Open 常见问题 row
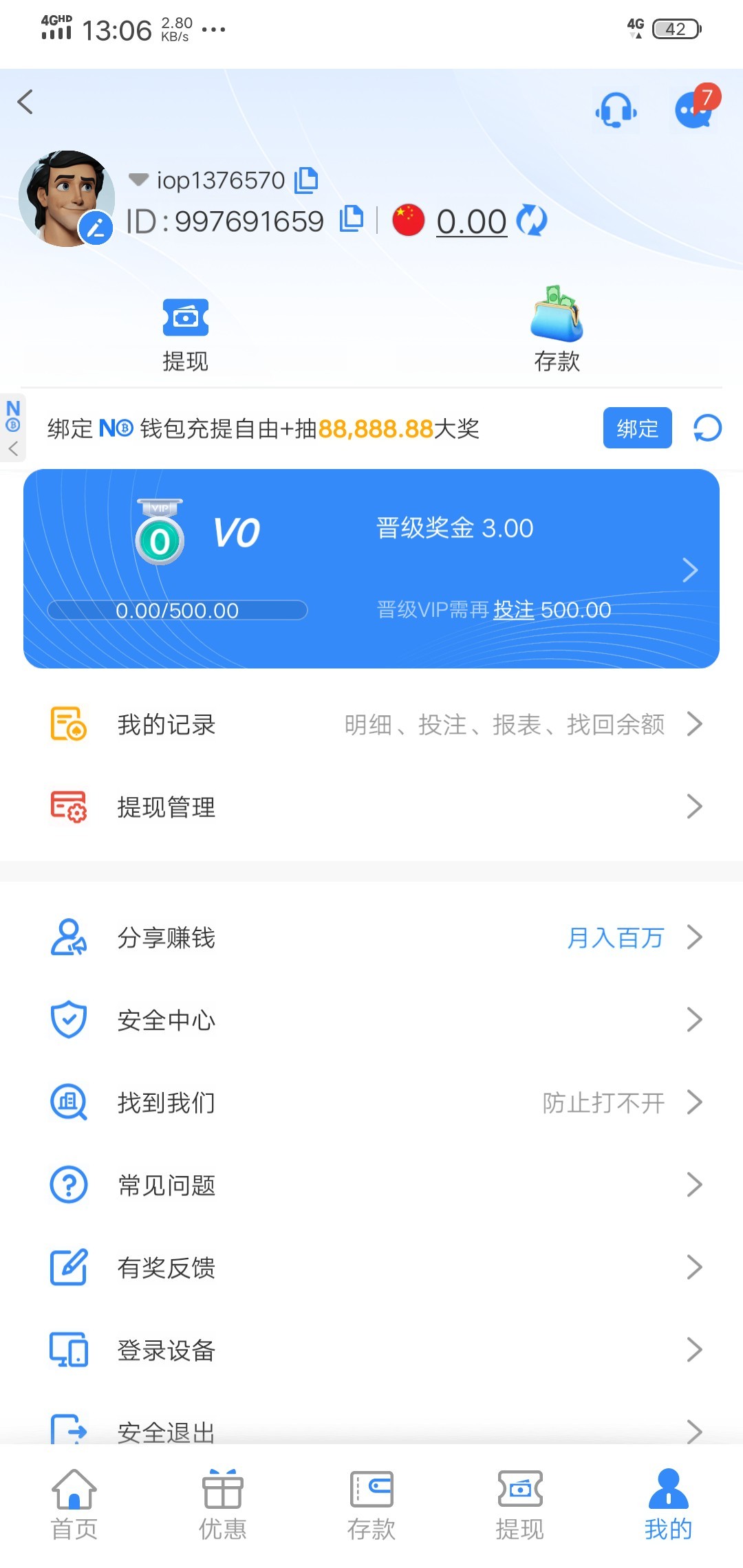This screenshot has width=743, height=1568. [x=371, y=1185]
